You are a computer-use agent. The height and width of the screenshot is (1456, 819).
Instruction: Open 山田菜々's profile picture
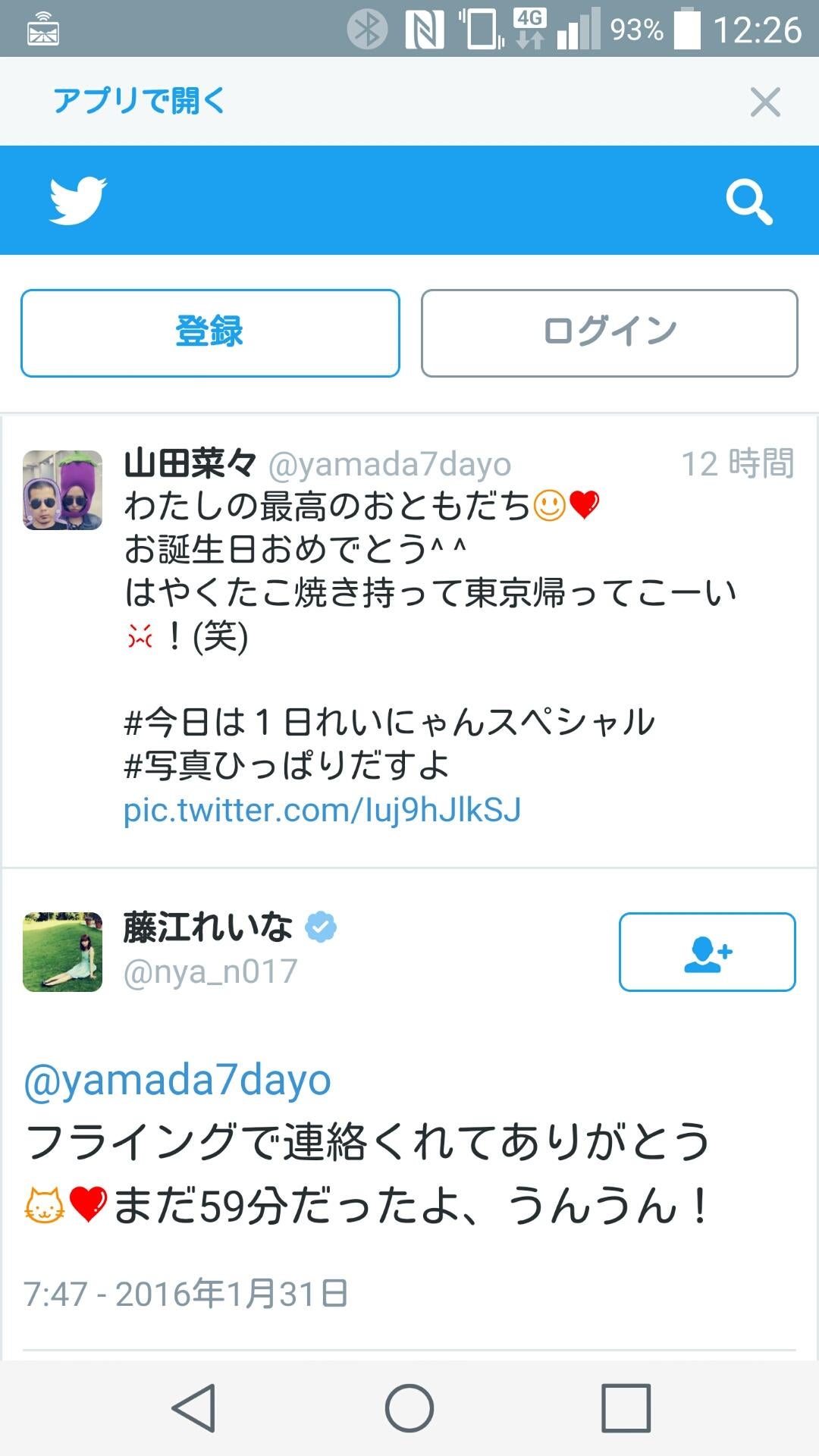62,490
